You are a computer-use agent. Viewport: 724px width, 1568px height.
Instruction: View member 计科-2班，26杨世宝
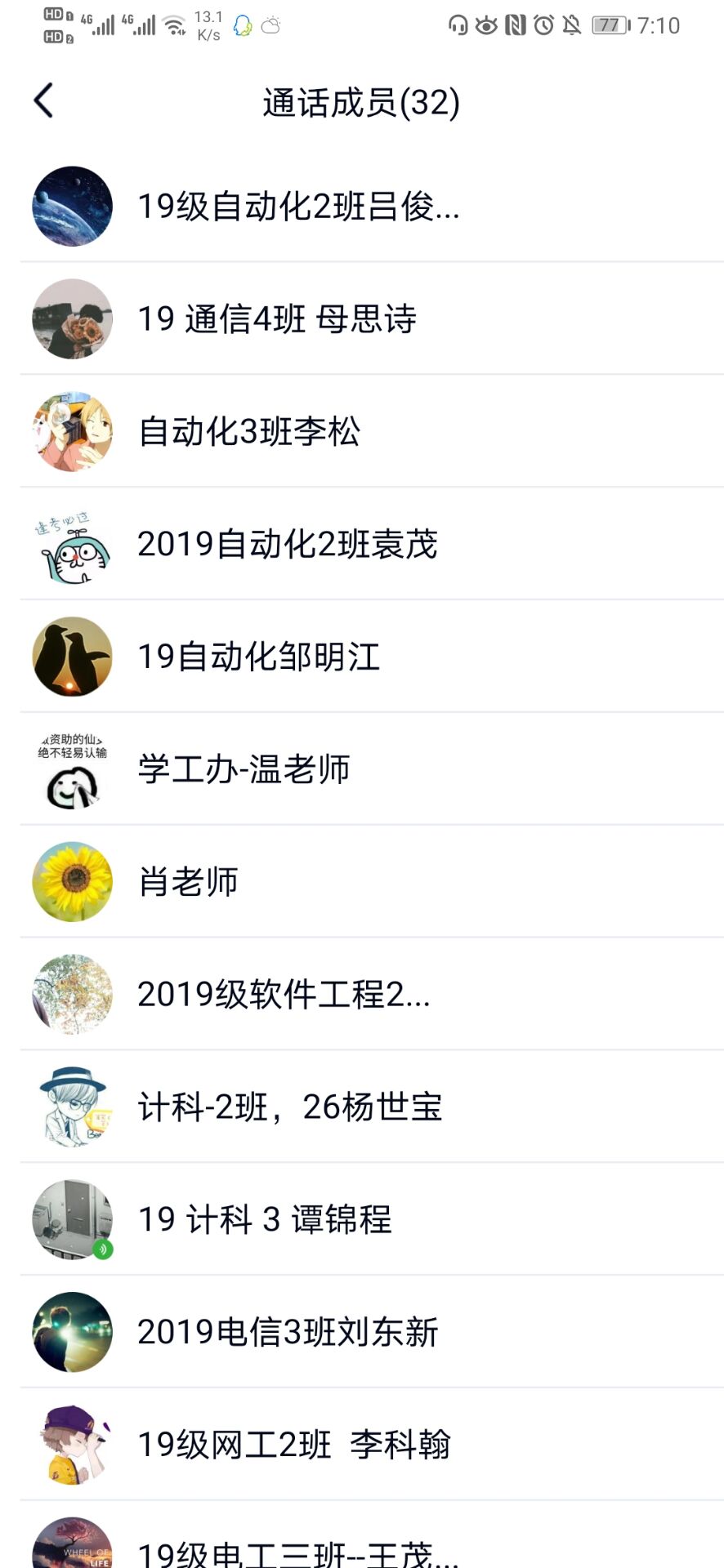coord(290,1107)
